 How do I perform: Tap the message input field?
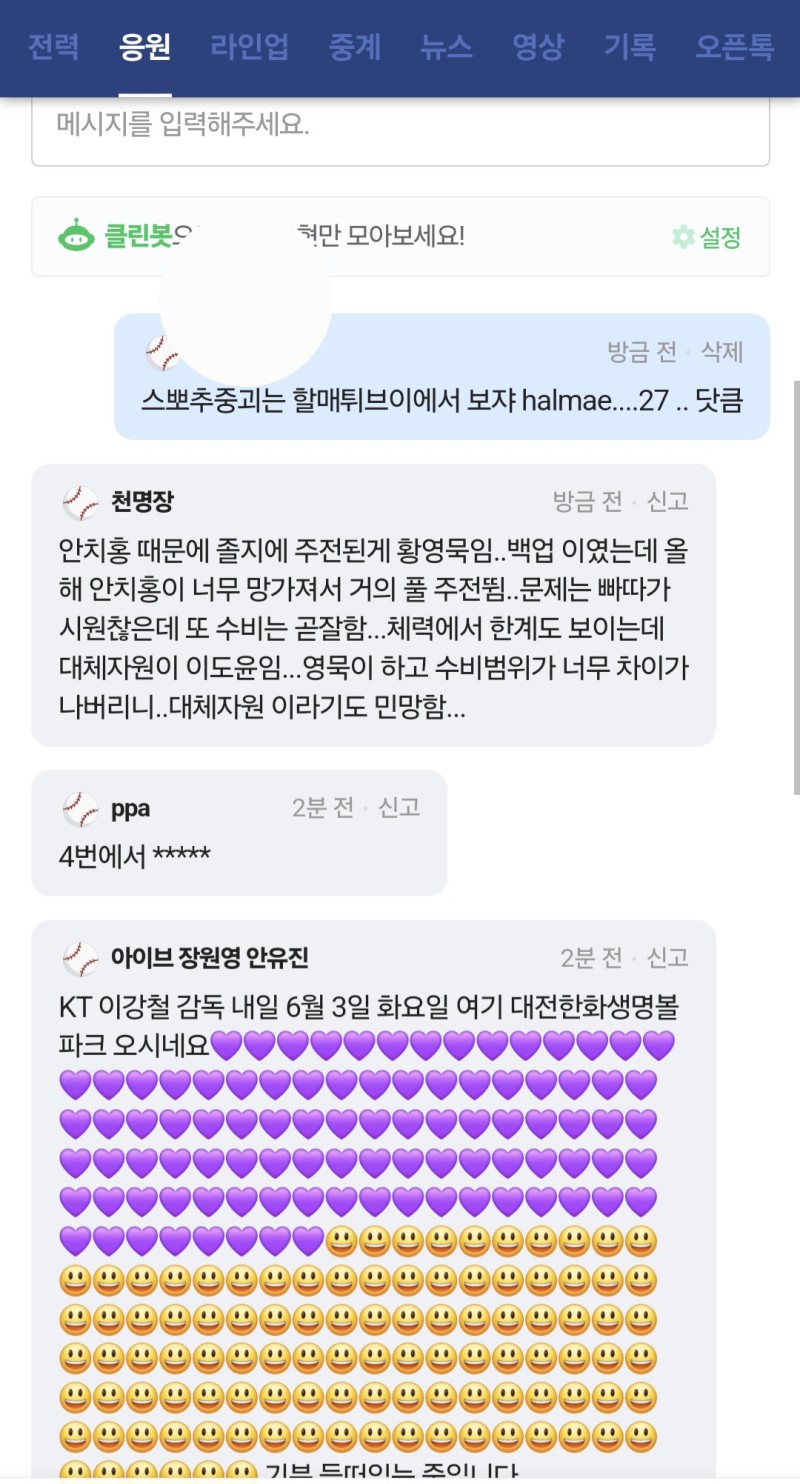[400, 127]
